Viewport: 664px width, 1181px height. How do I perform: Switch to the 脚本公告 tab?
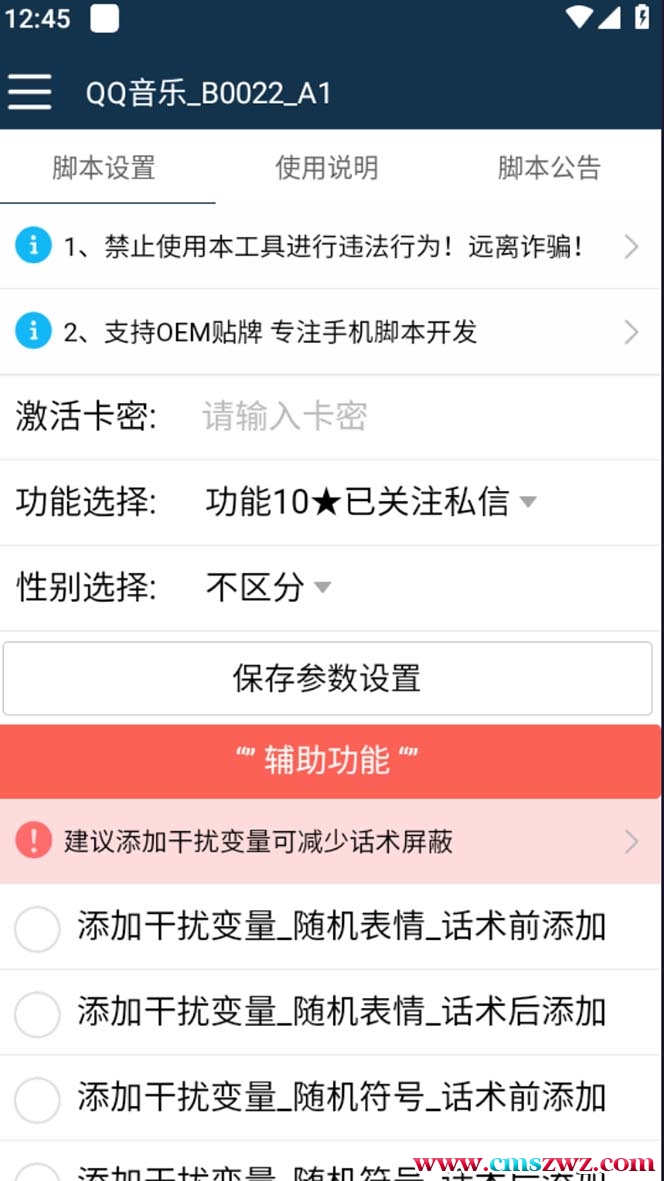549,168
